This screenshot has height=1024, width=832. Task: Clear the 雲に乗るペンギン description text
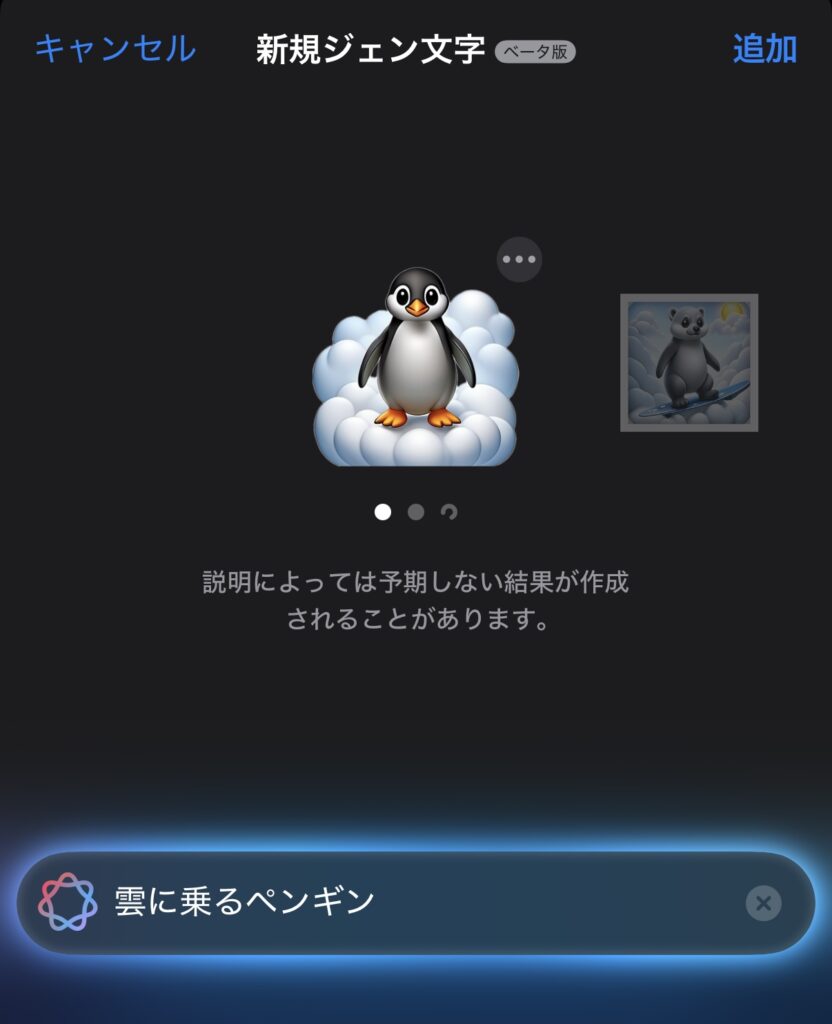tap(763, 904)
